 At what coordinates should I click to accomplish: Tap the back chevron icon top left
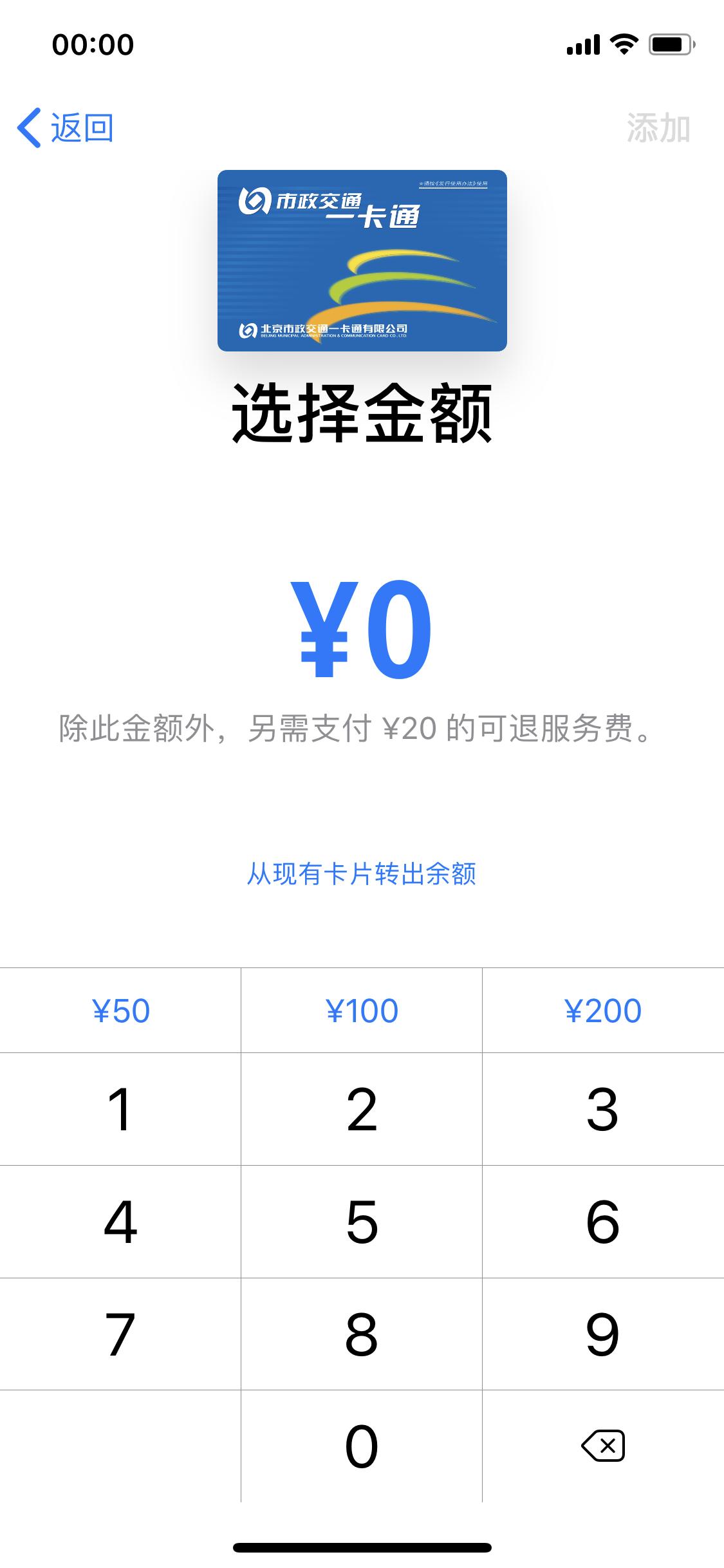(30, 127)
